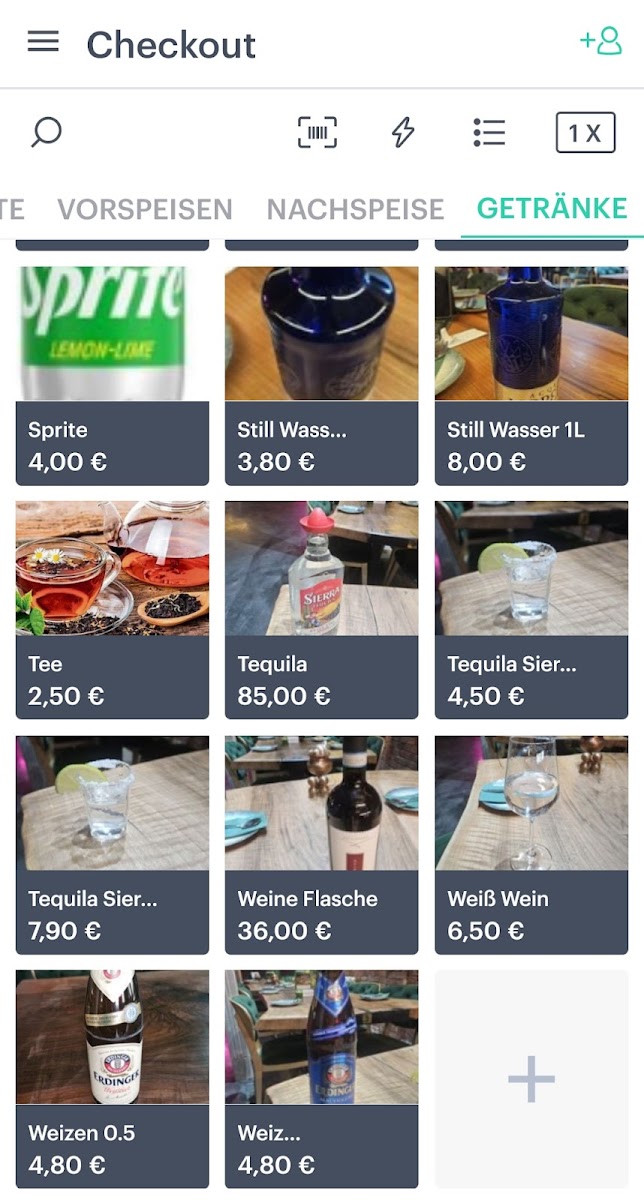Open the hamburger navigation menu
Image resolution: width=644 pixels, height=1200 pixels.
pos(43,42)
